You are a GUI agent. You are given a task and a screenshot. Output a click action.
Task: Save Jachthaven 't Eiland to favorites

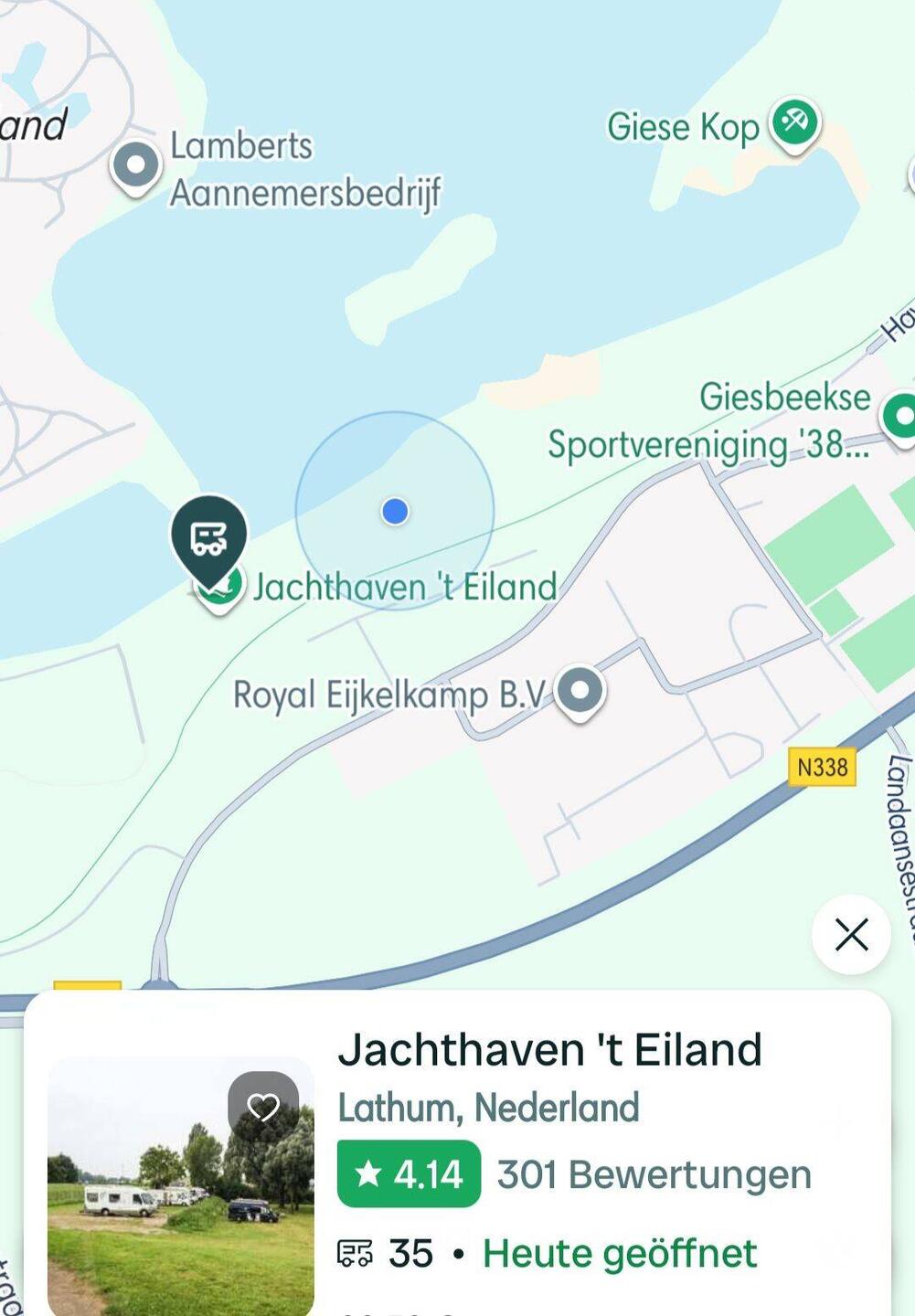(263, 1107)
